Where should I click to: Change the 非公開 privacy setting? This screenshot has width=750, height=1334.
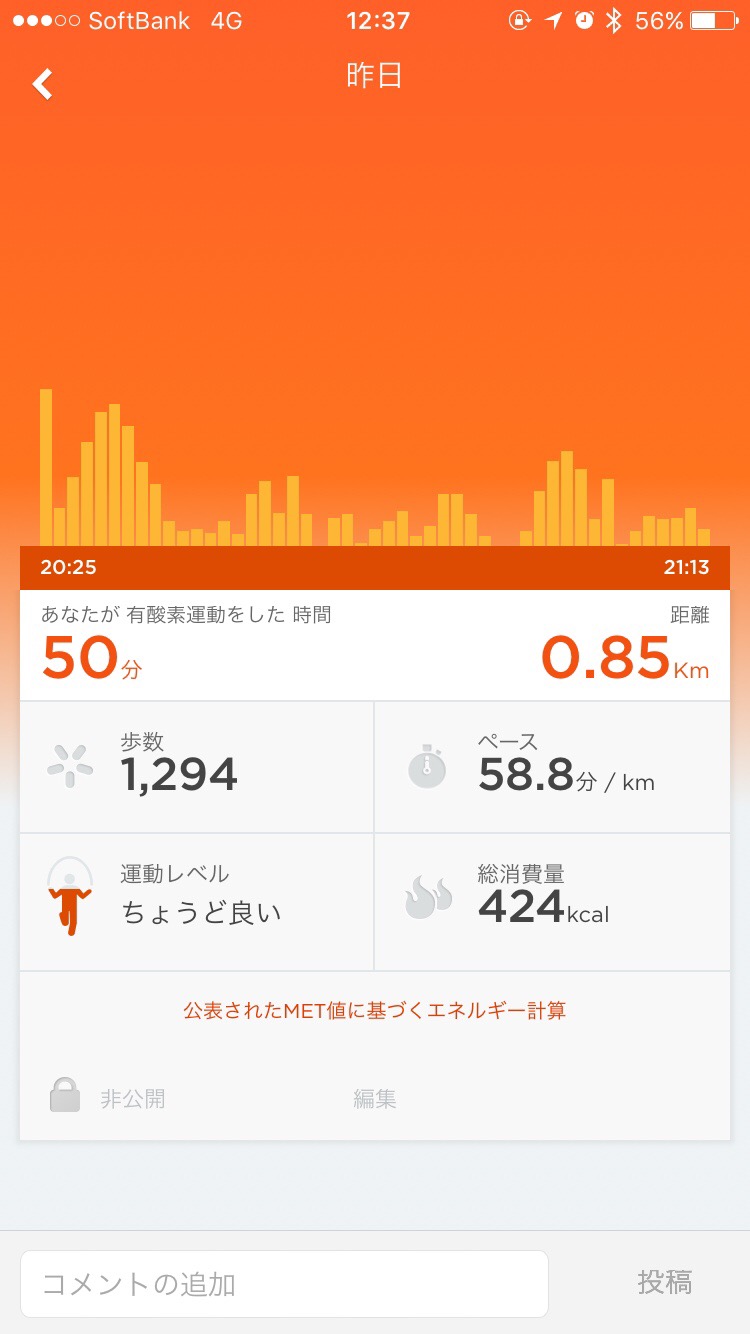(x=108, y=1098)
